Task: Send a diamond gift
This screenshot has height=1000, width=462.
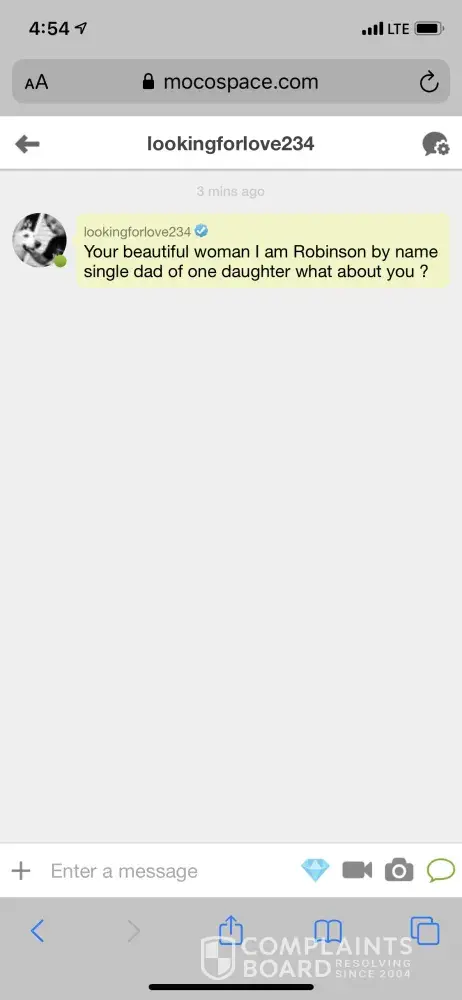Action: [x=315, y=870]
